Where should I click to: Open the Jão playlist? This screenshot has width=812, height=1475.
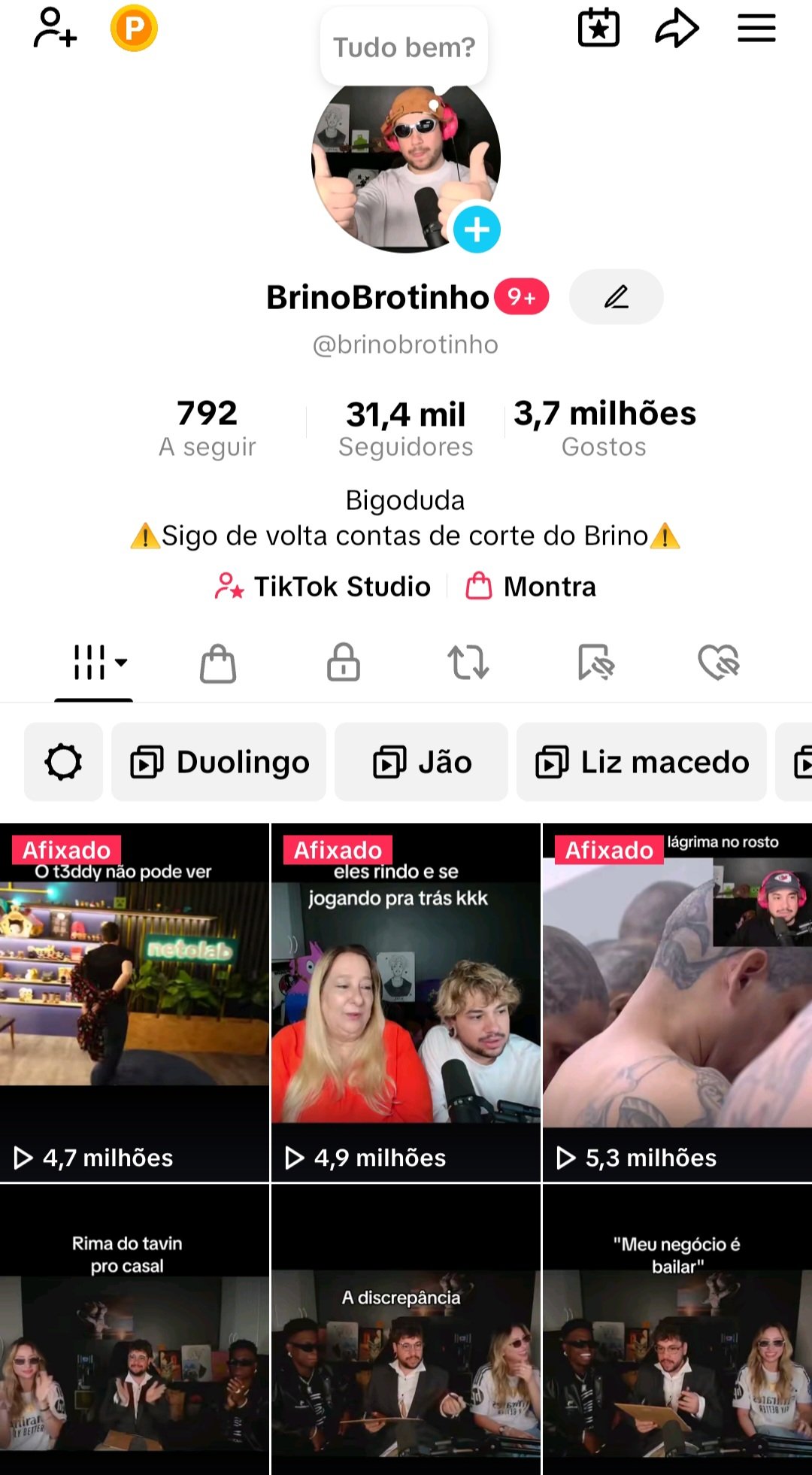click(x=422, y=762)
